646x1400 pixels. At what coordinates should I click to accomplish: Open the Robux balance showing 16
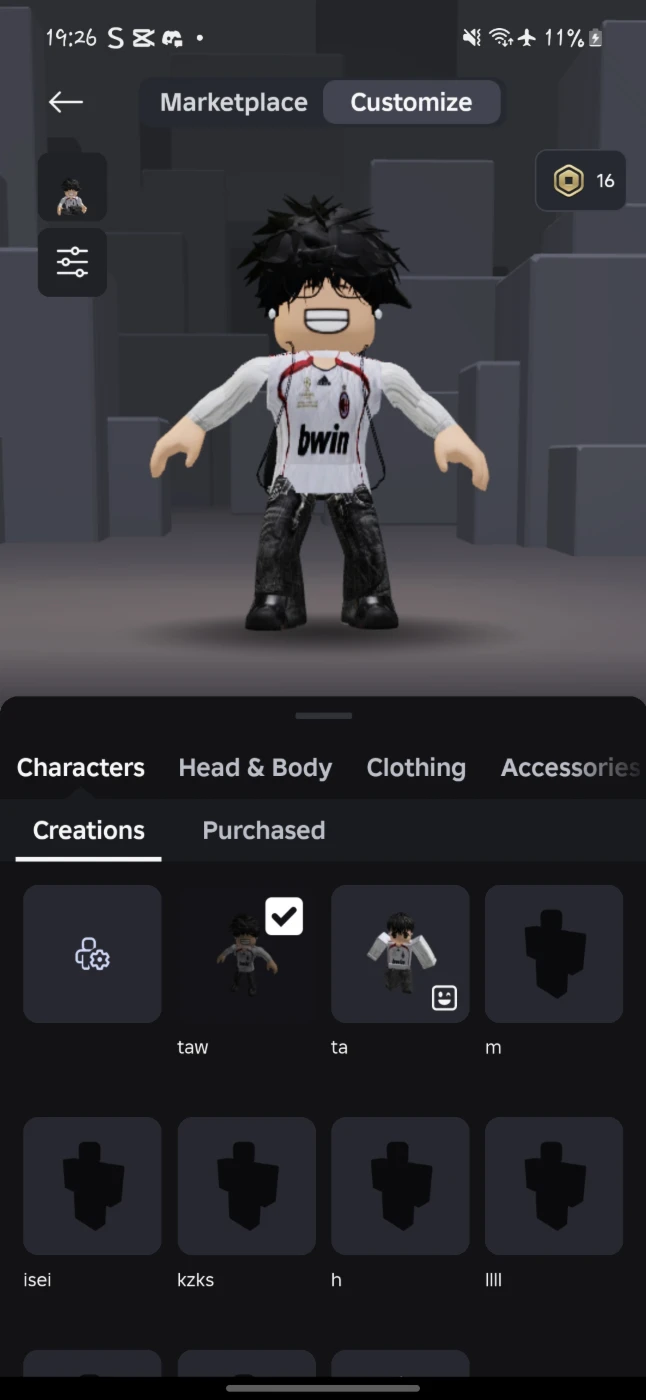[581, 181]
